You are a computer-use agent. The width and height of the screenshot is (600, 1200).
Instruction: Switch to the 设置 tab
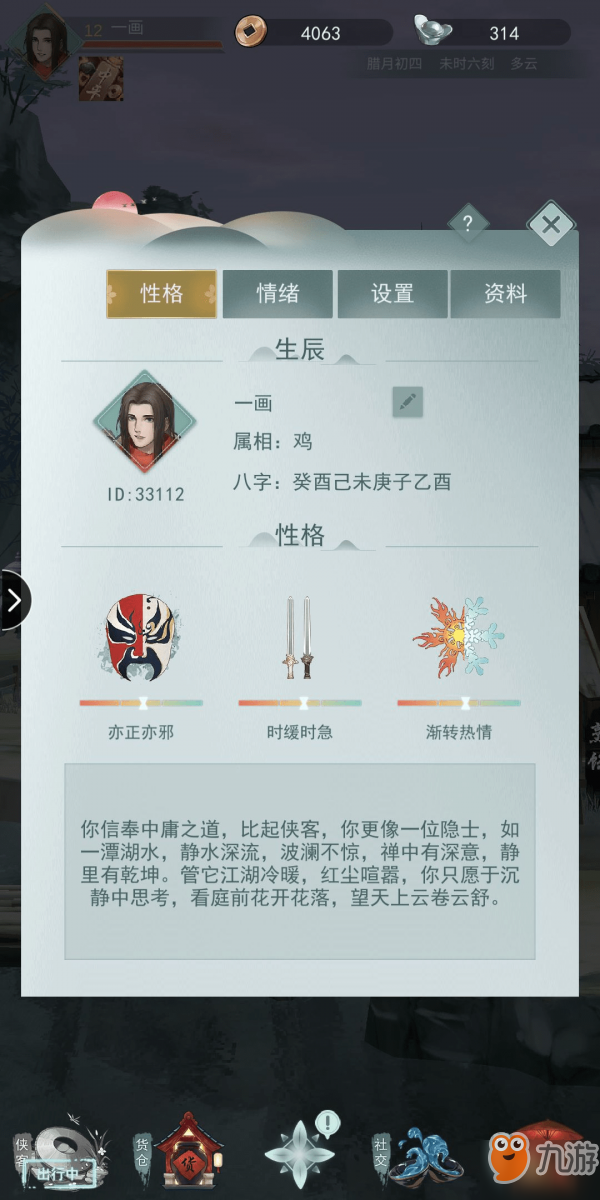[x=392, y=294]
